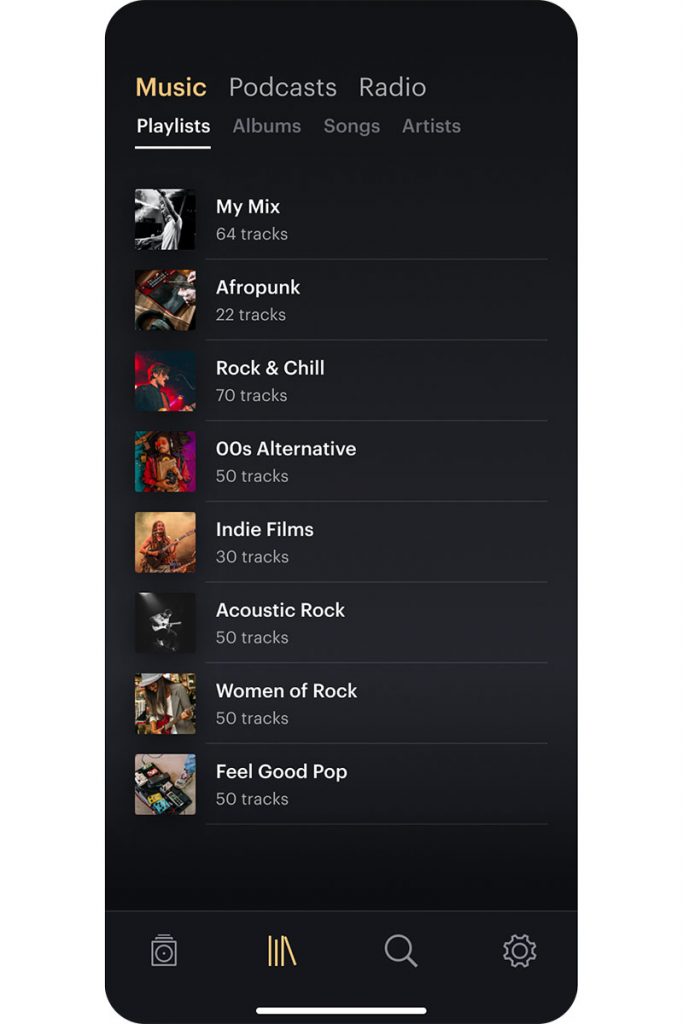
Task: Switch to the Radio section
Action: pyautogui.click(x=392, y=87)
